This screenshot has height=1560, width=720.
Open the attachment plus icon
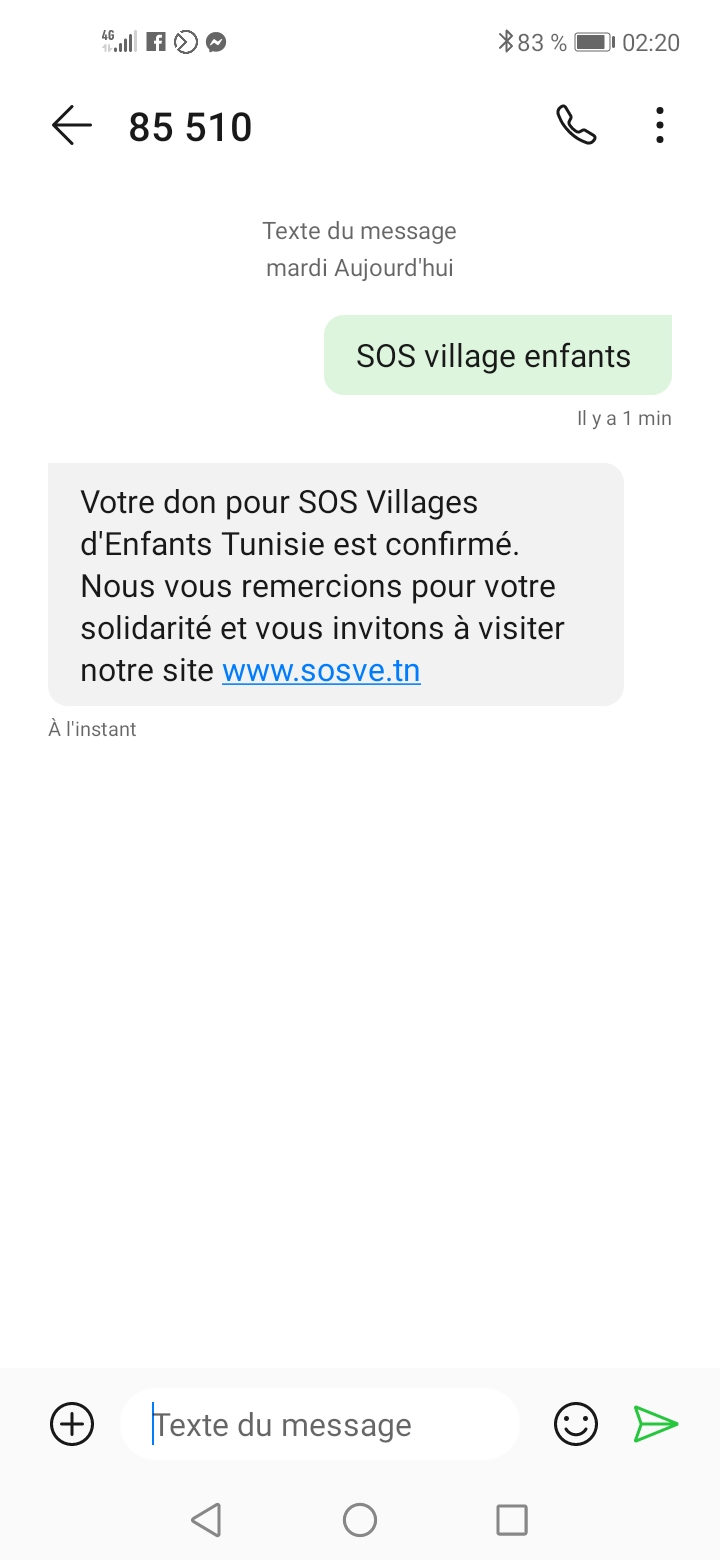coord(71,1424)
